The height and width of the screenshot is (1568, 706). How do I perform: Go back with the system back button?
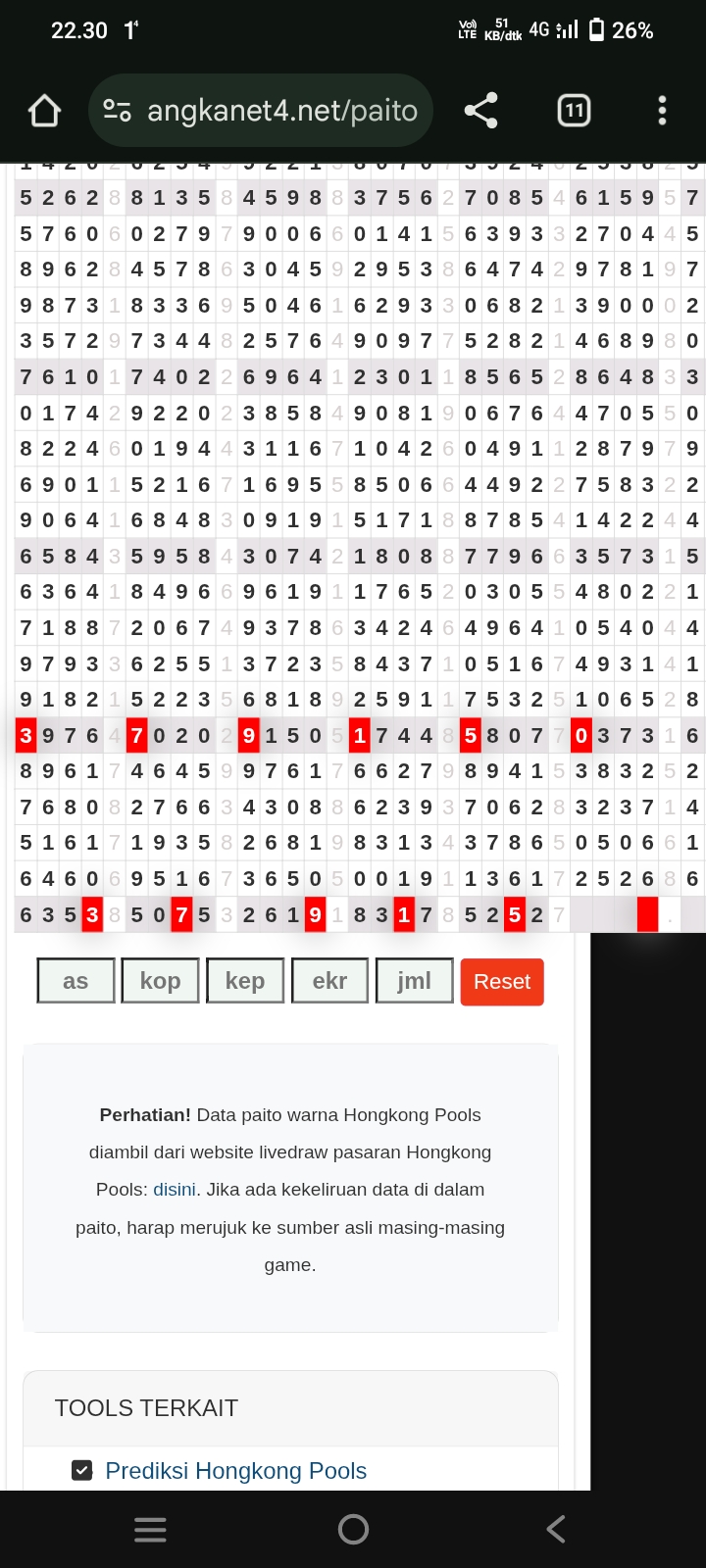pos(556,1529)
